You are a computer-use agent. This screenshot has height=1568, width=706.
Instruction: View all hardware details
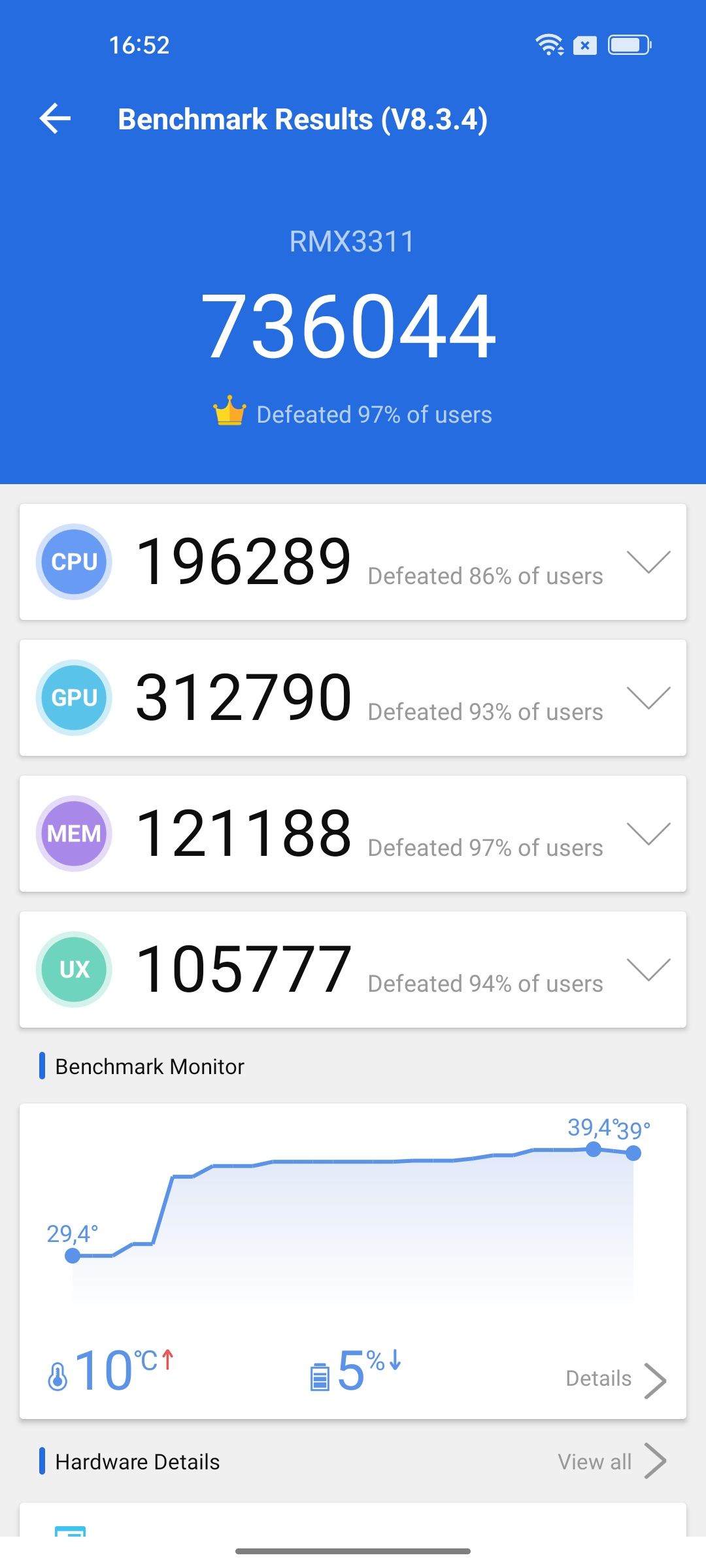pyautogui.click(x=612, y=1461)
